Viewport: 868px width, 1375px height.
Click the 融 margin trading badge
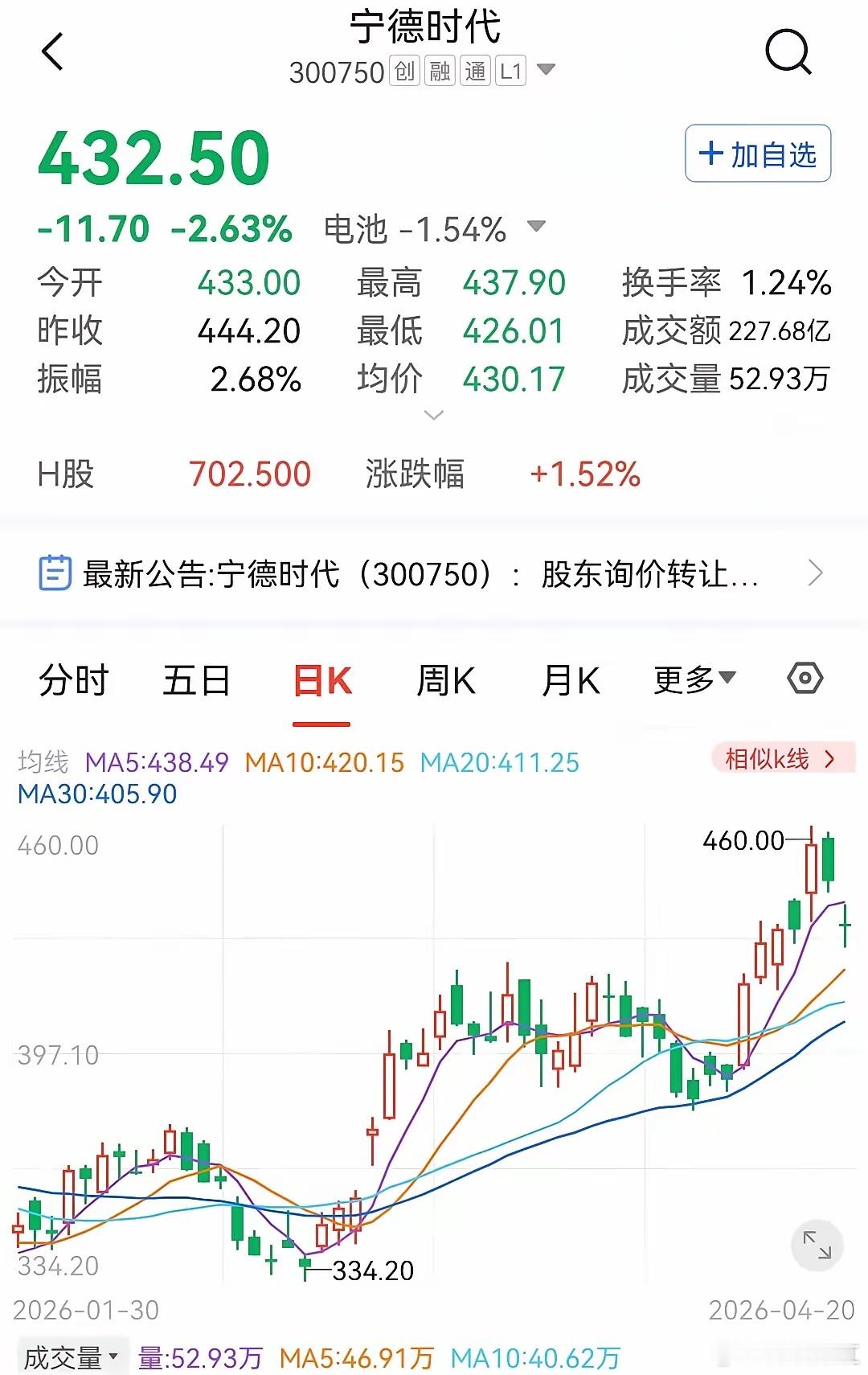point(440,71)
